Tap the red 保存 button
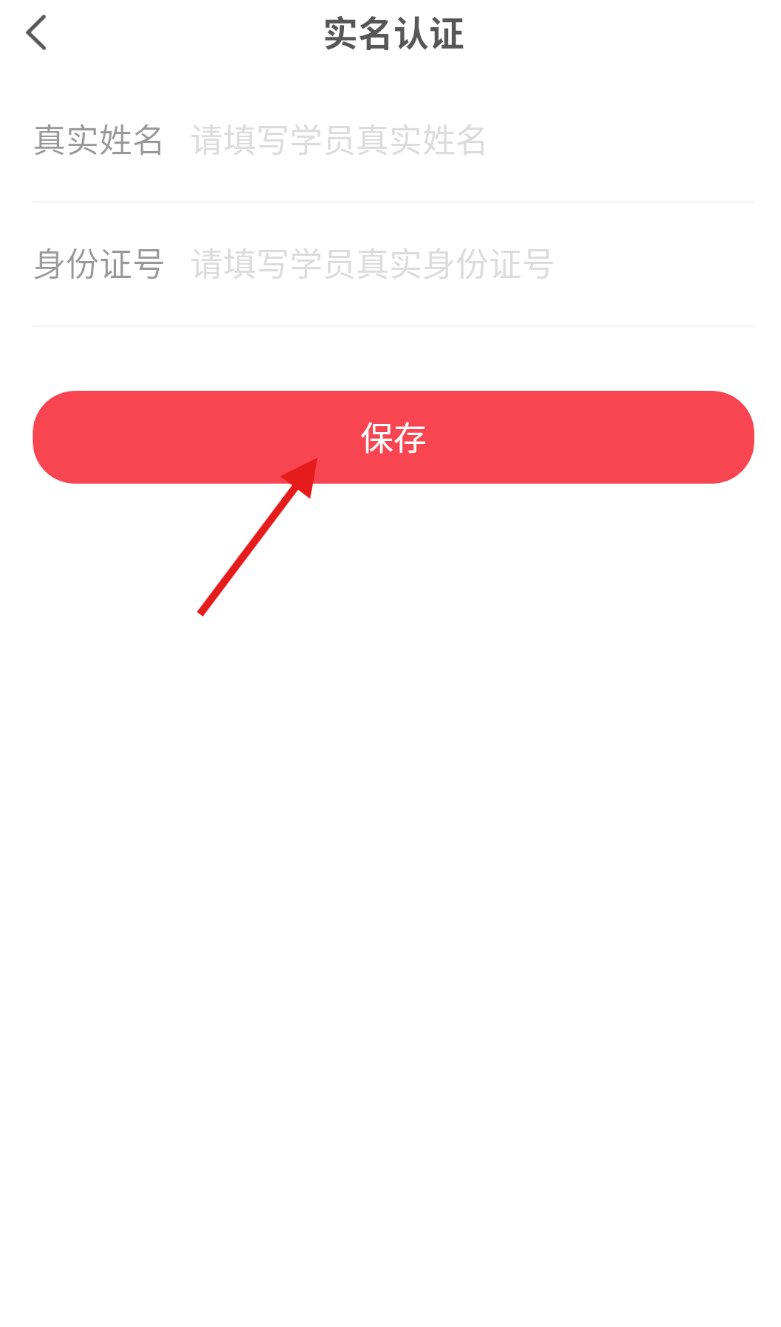The image size is (781, 1327). point(393,437)
